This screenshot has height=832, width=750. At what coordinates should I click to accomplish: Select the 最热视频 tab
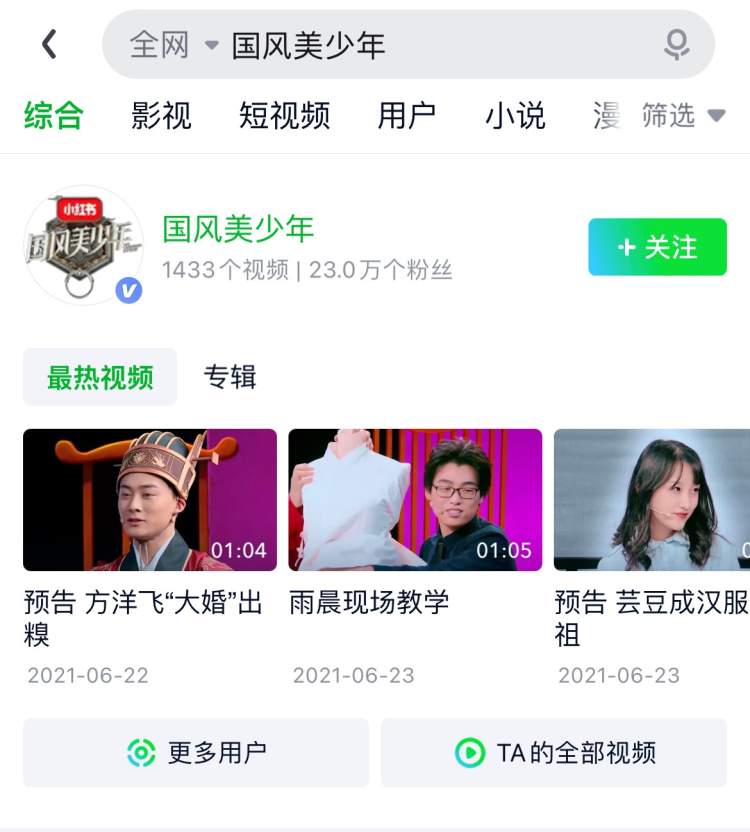100,377
